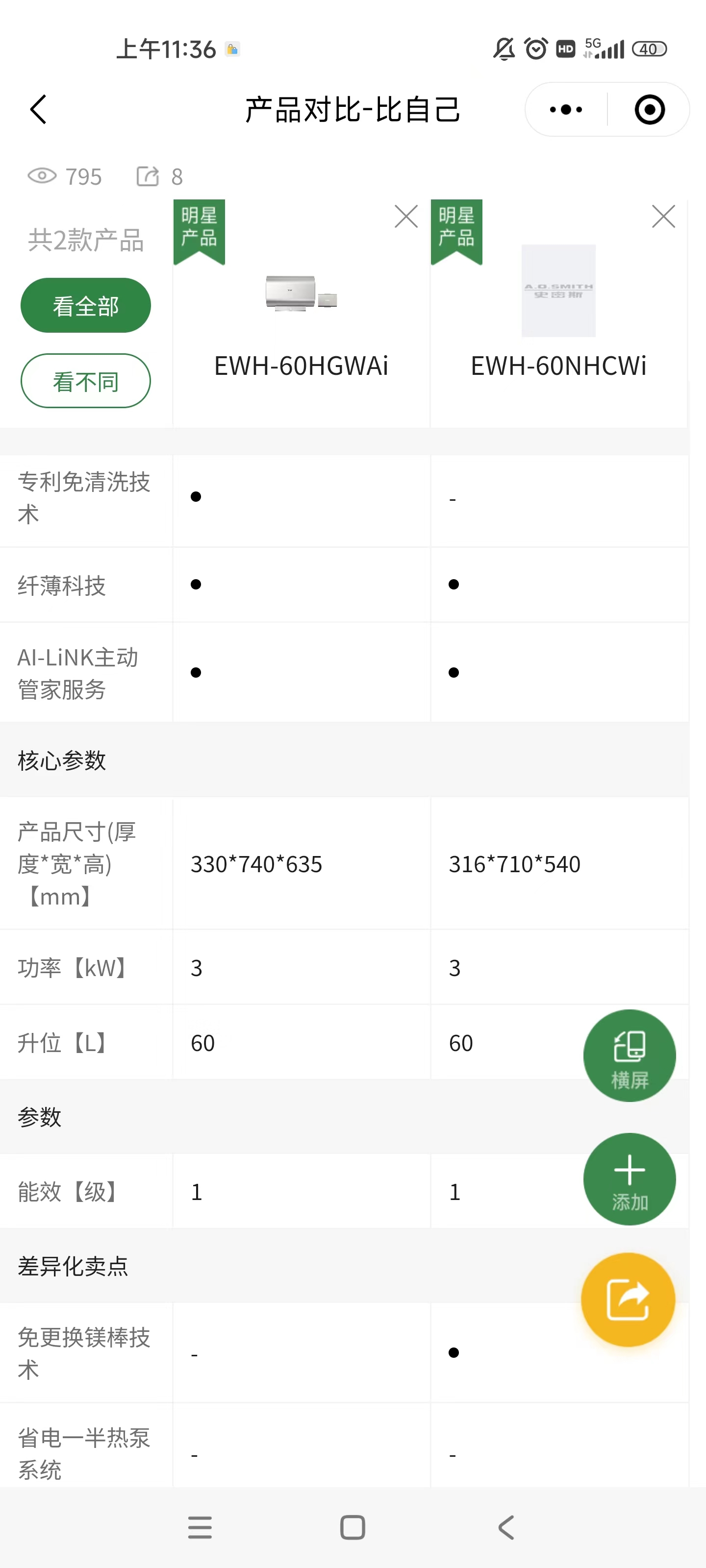Image resolution: width=706 pixels, height=1568 pixels.
Task: Share this comparison with the yellow button
Action: coord(628,1299)
